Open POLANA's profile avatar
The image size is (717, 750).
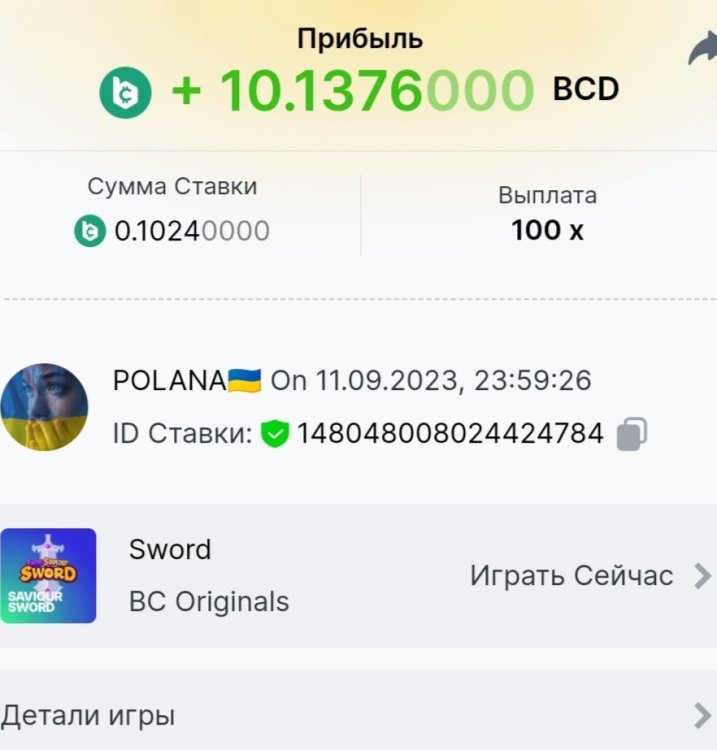[x=44, y=407]
